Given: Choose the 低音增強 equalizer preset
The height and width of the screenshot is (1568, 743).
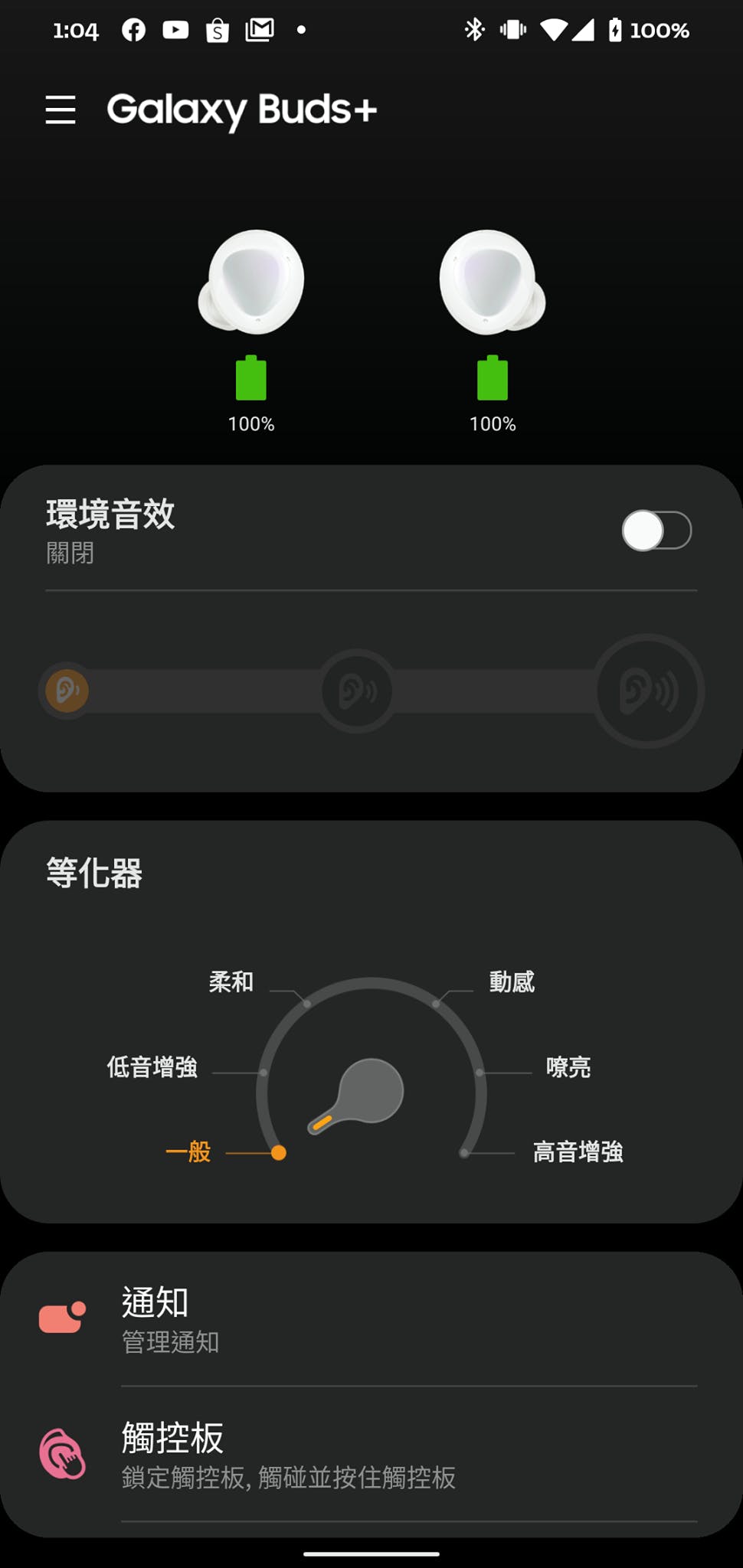Looking at the screenshot, I should (x=152, y=1067).
